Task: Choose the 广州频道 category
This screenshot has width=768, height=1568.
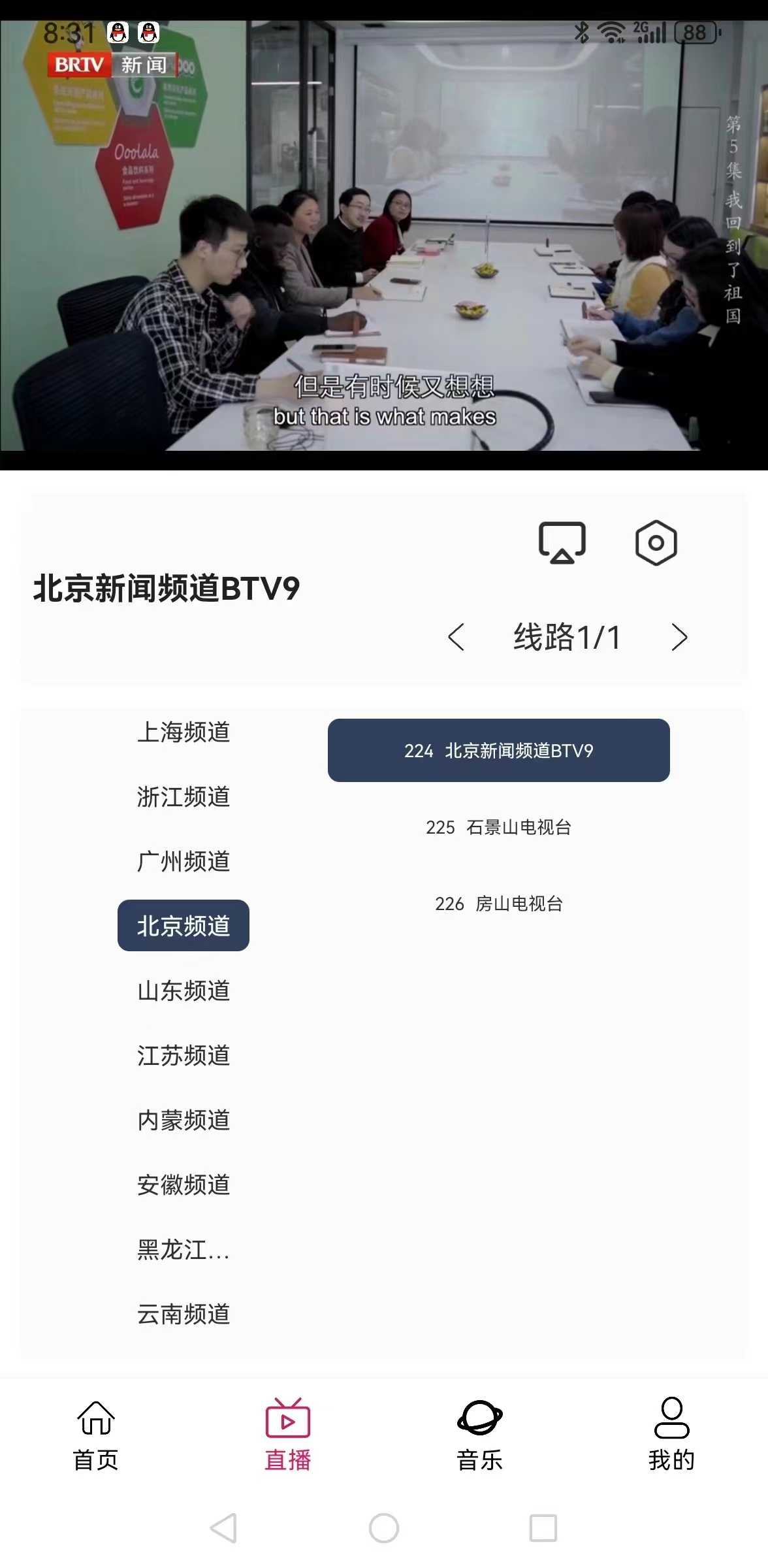Action: click(x=184, y=861)
